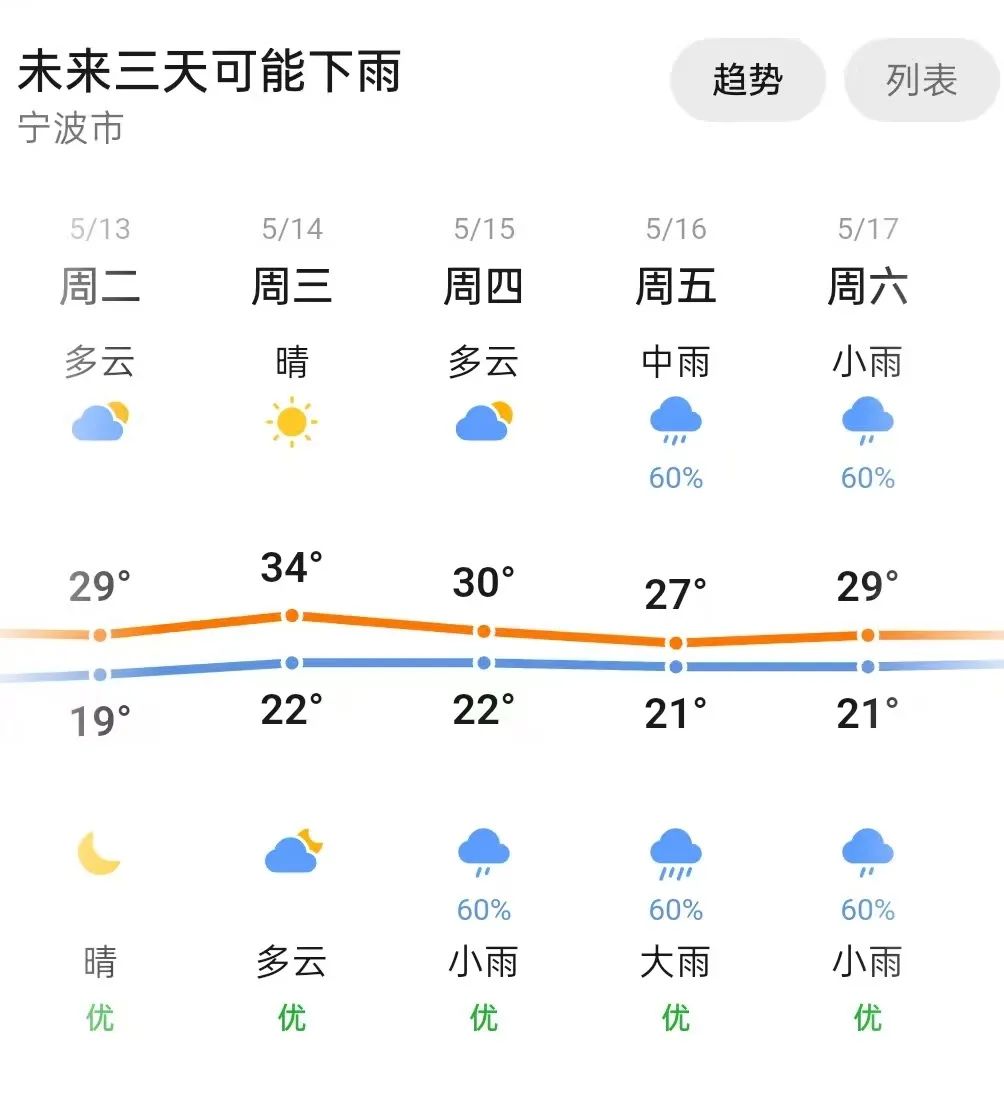Select the crescent moon icon for Tuesday night

coord(97,850)
